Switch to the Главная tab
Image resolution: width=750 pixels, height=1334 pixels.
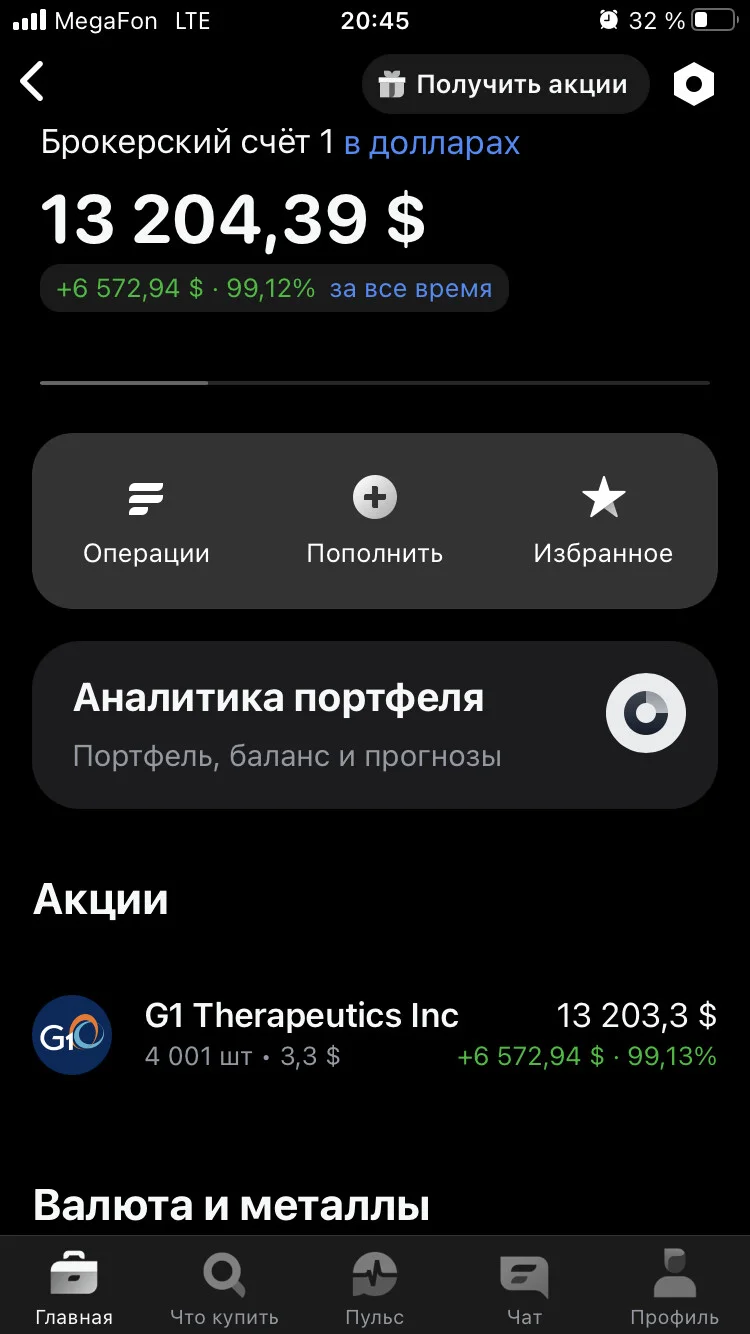tap(74, 1287)
